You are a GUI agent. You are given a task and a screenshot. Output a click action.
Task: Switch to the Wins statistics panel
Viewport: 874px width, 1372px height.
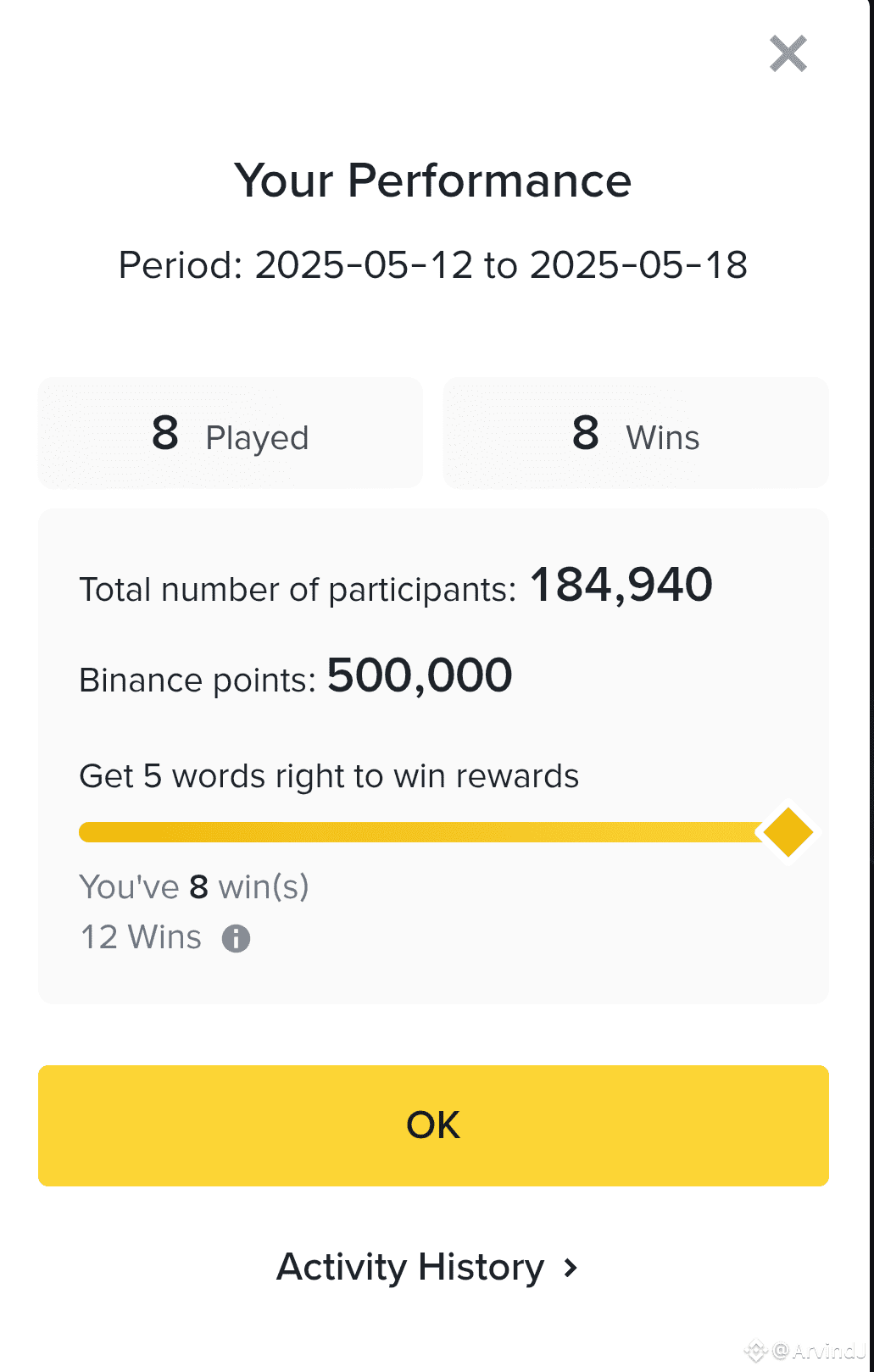[x=634, y=433]
